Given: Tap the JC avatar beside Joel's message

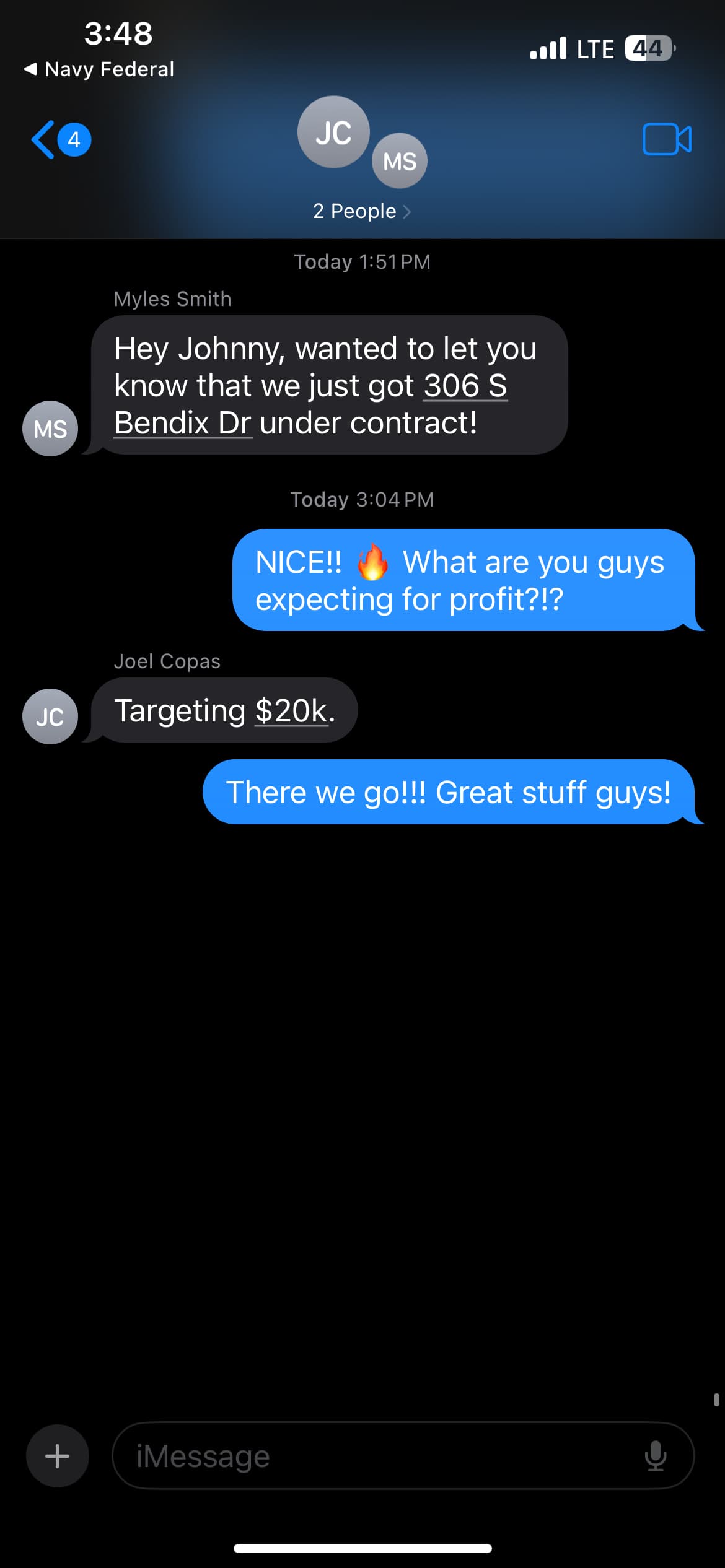Looking at the screenshot, I should point(50,716).
